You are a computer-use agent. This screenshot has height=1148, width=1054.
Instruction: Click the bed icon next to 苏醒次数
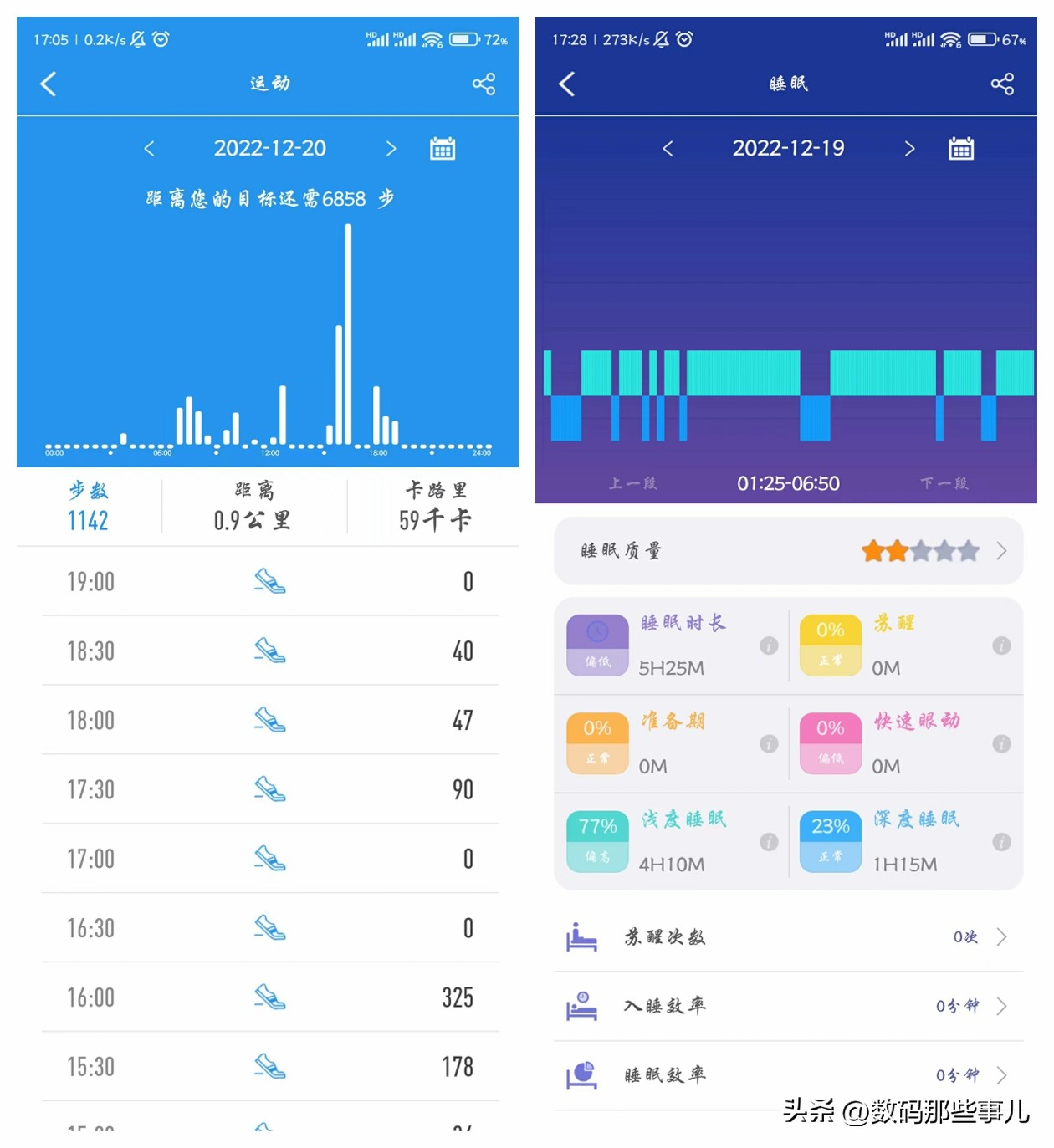pyautogui.click(x=581, y=937)
